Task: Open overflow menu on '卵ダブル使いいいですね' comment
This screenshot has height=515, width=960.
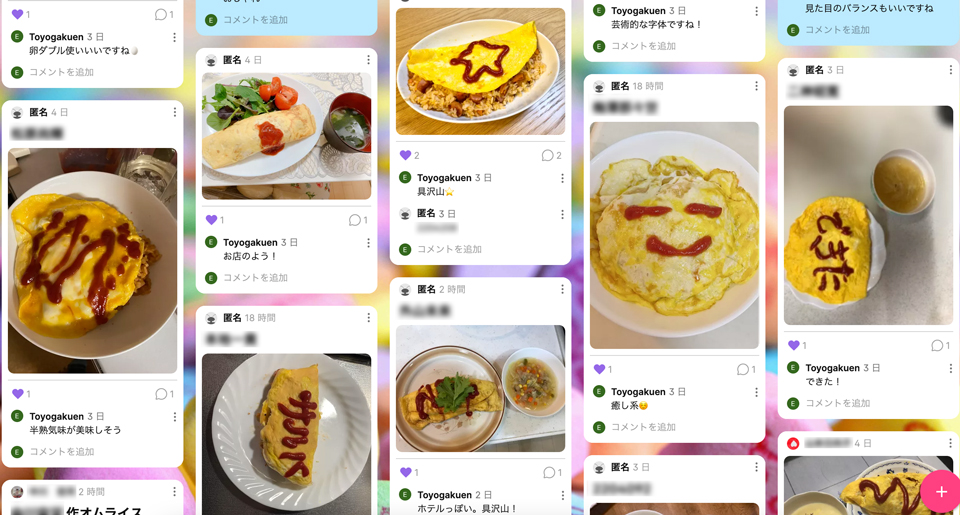Action: 174,37
